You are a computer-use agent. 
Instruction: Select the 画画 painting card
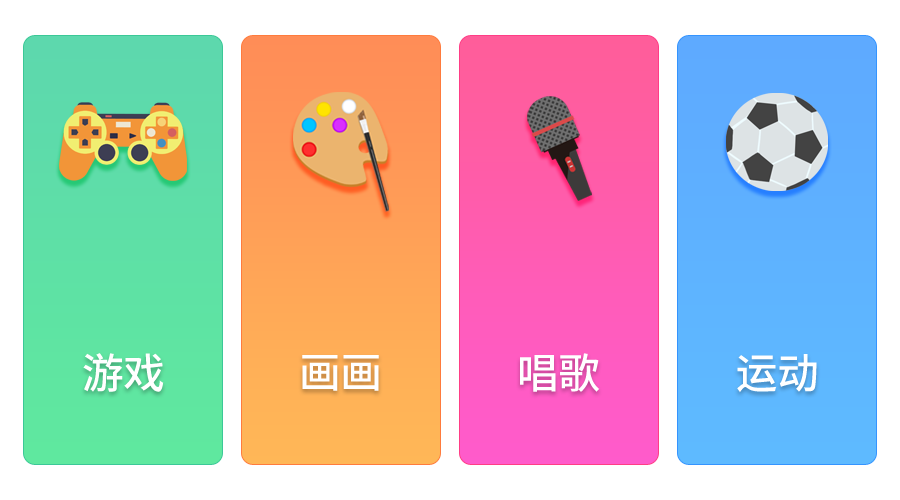click(x=341, y=250)
